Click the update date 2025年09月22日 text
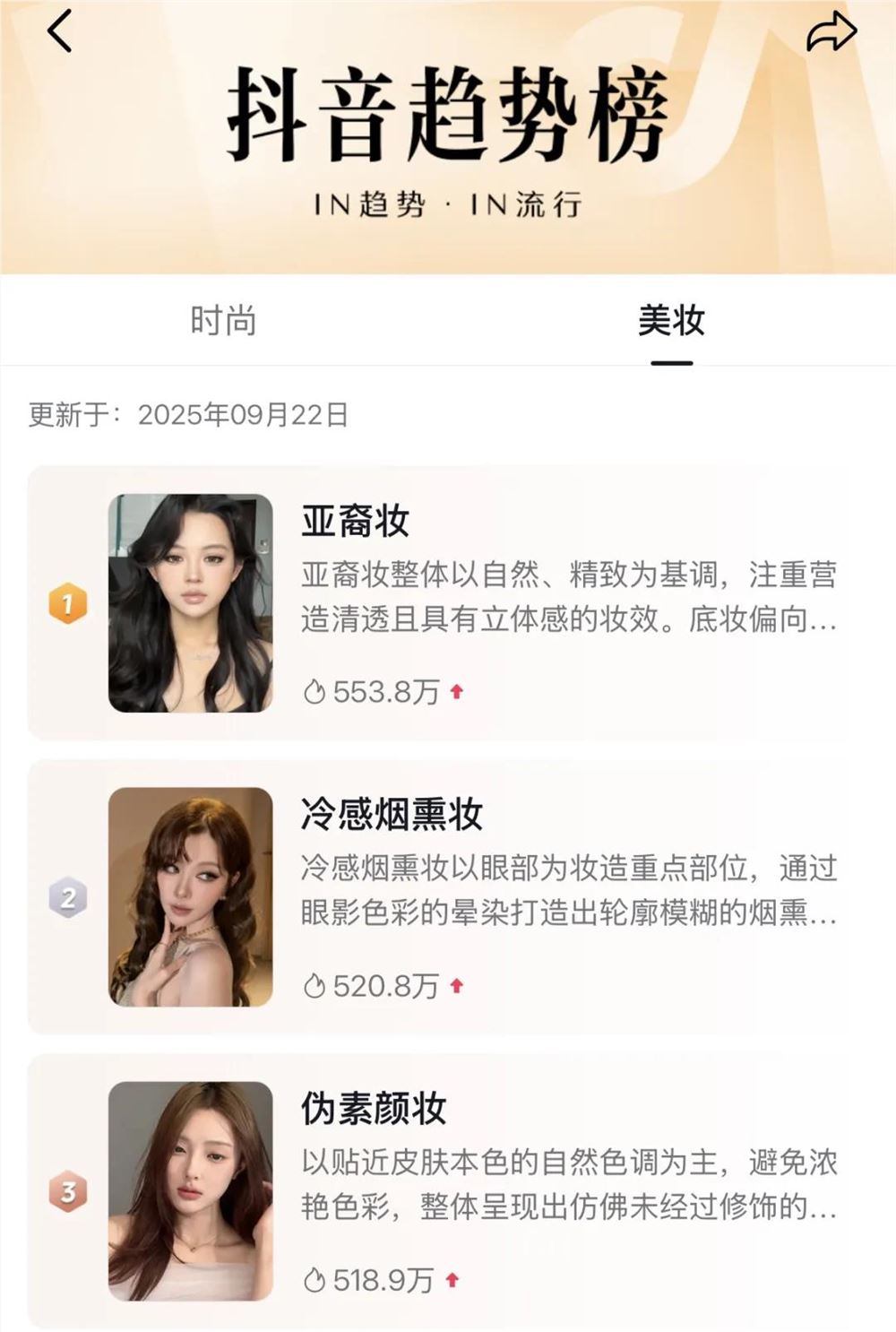896x1332 pixels. pyautogui.click(x=246, y=416)
